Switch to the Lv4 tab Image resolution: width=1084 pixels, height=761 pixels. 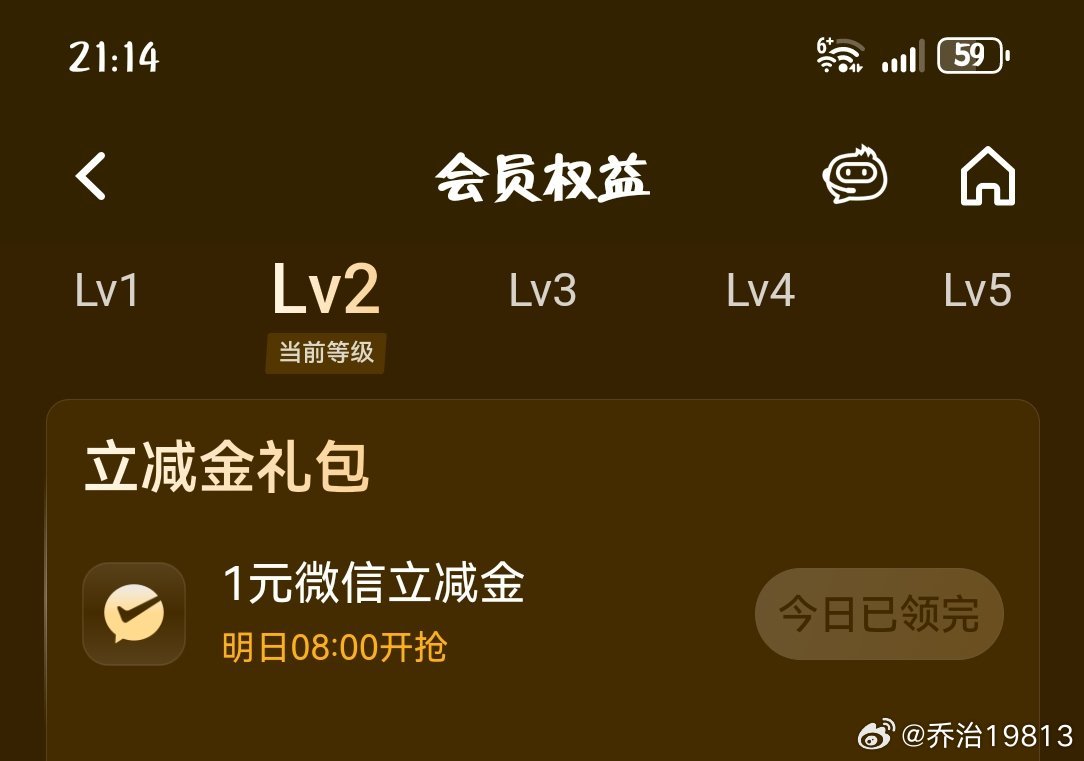click(760, 291)
